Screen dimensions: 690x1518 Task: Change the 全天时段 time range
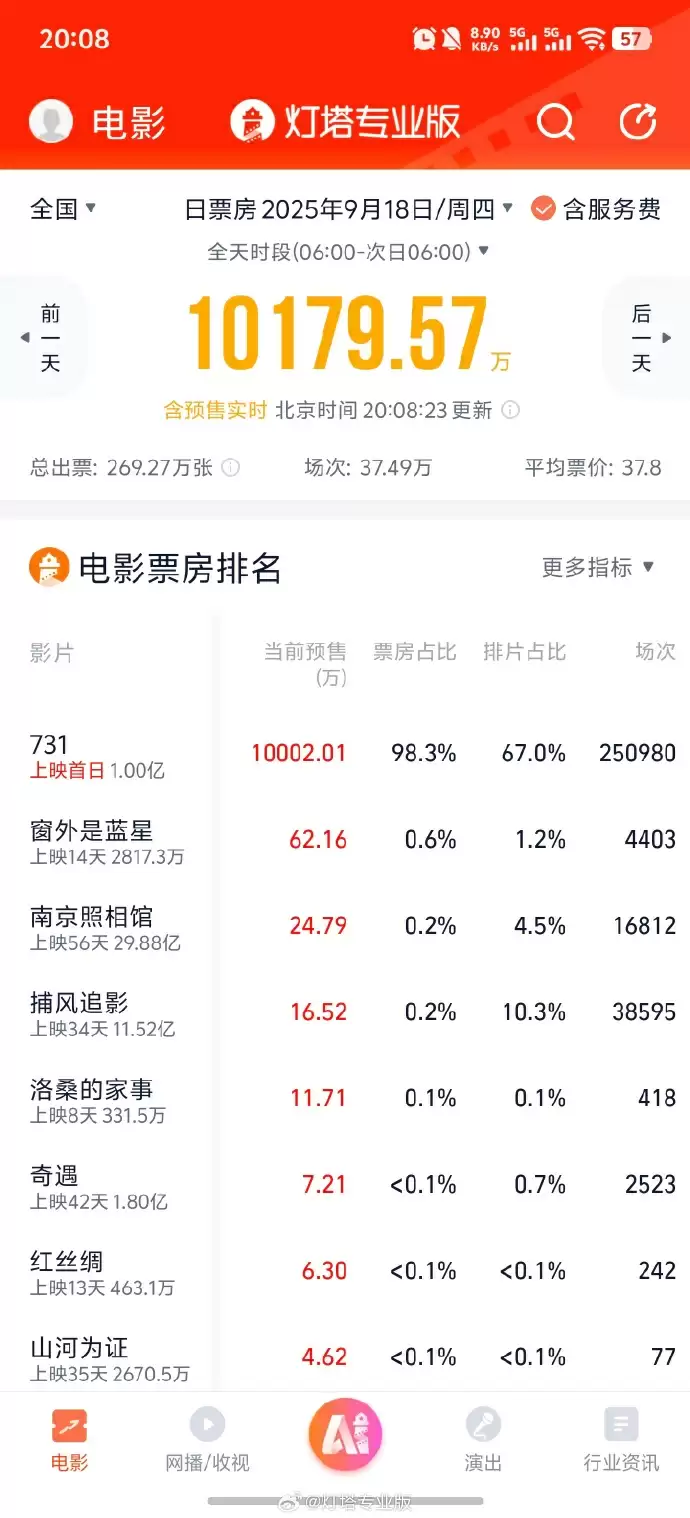347,251
